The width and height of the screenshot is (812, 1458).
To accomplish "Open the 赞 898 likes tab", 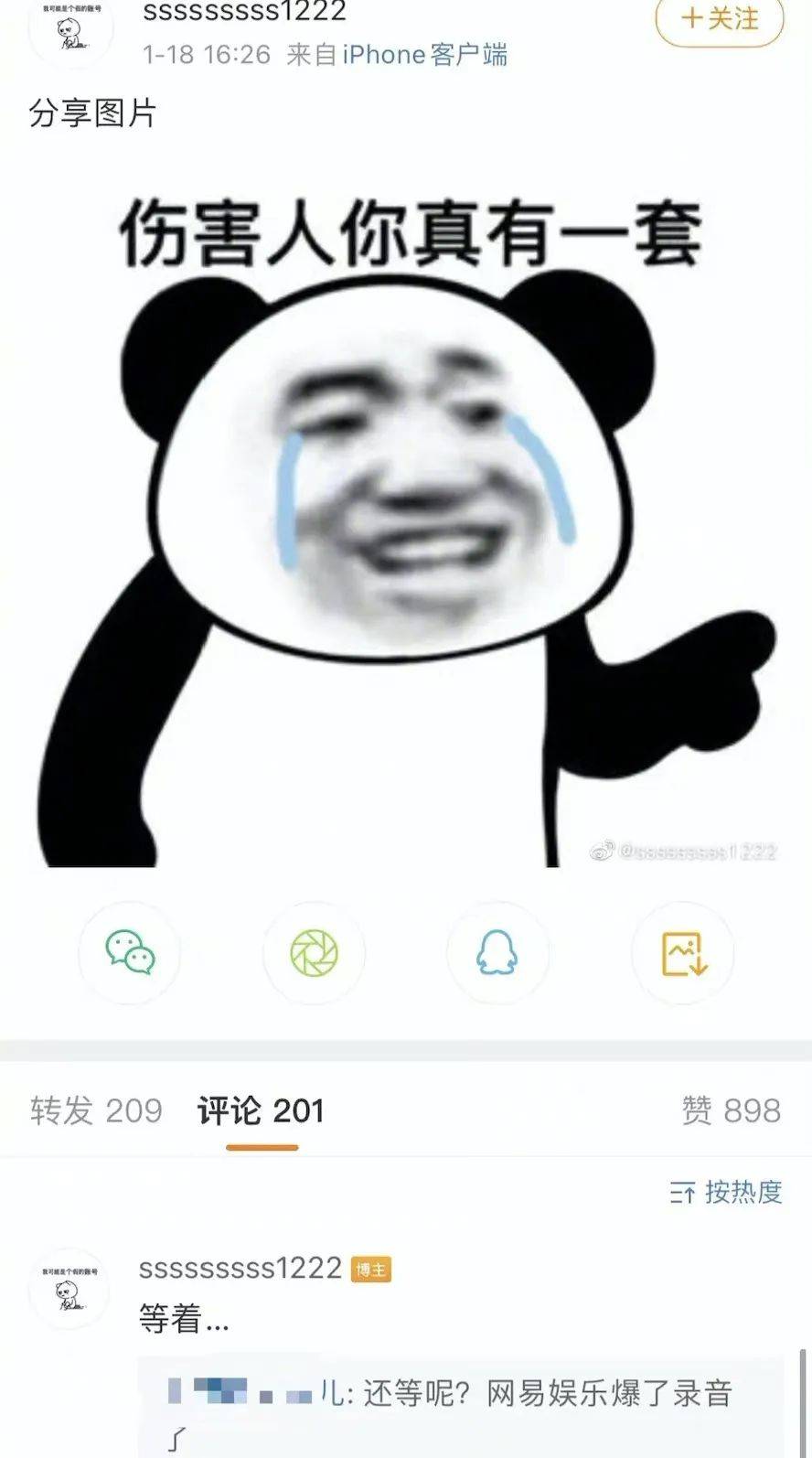I will [x=731, y=1110].
